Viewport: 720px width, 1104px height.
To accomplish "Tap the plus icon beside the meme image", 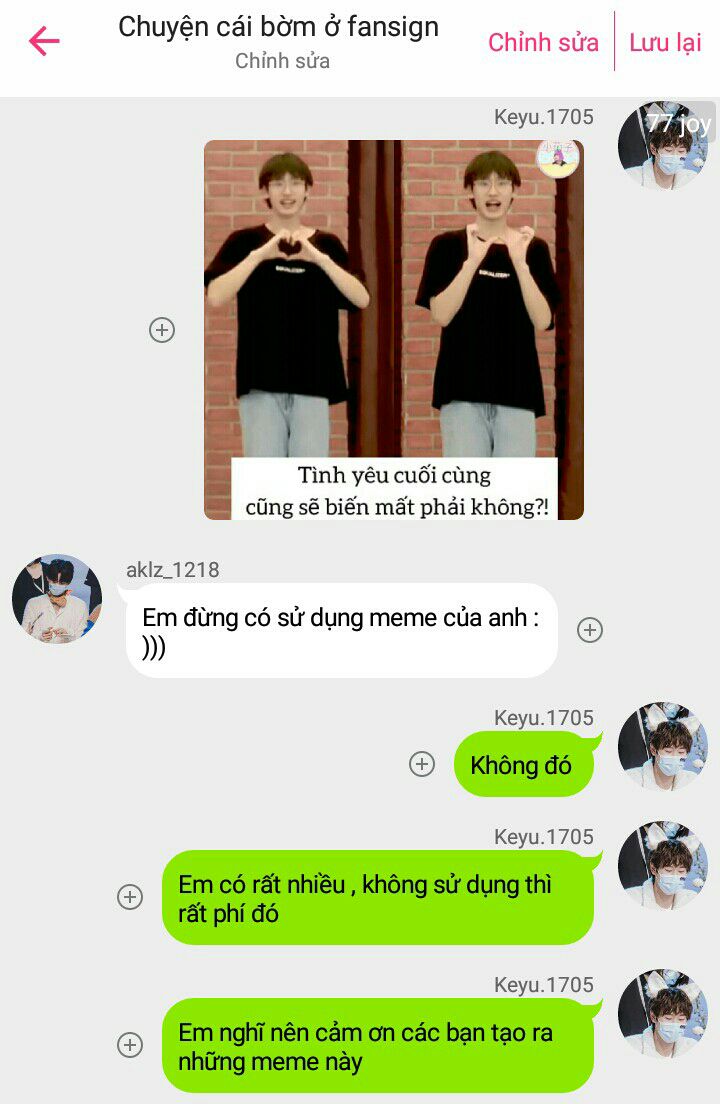I will point(162,330).
